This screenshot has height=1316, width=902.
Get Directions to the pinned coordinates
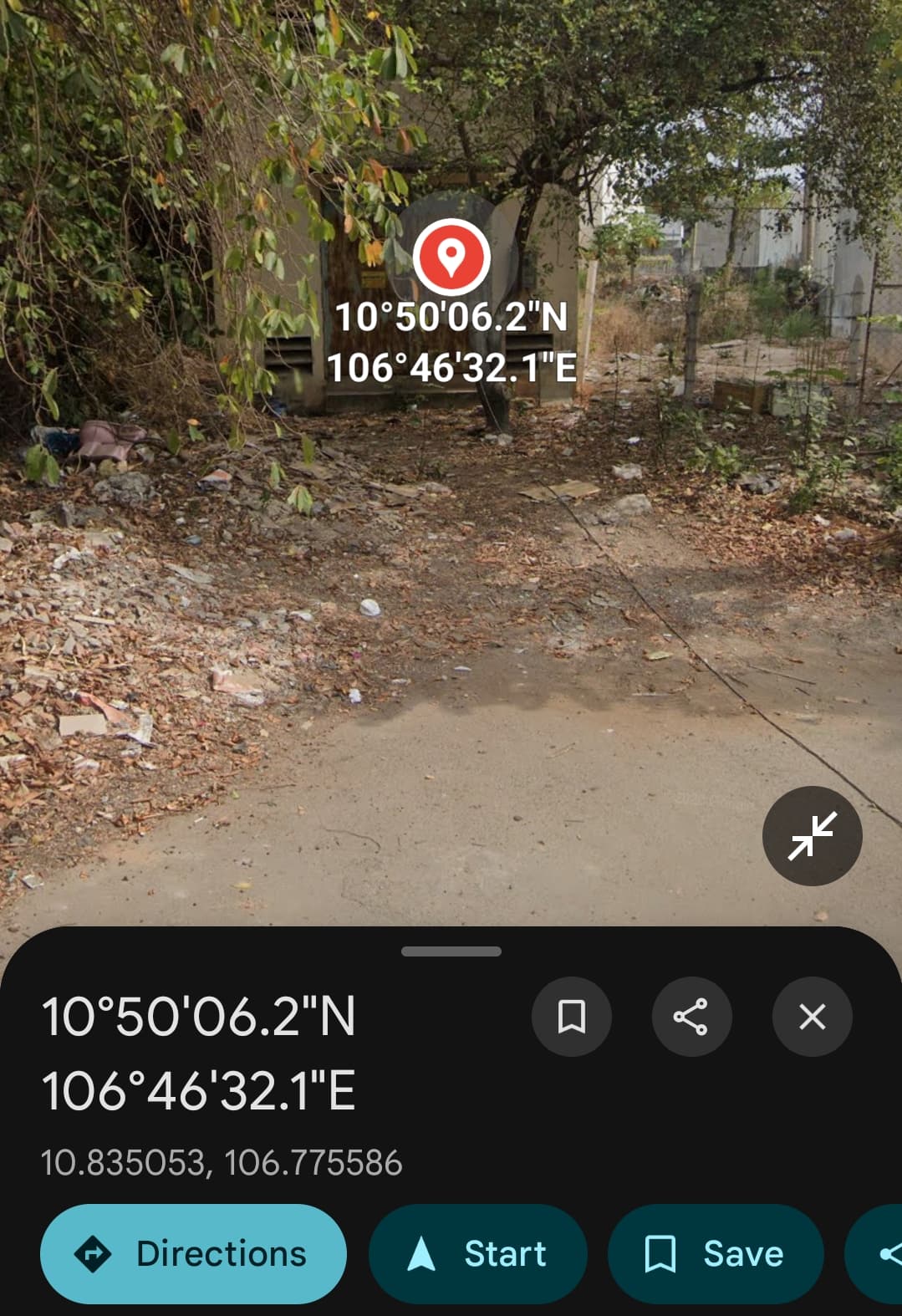point(193,1253)
